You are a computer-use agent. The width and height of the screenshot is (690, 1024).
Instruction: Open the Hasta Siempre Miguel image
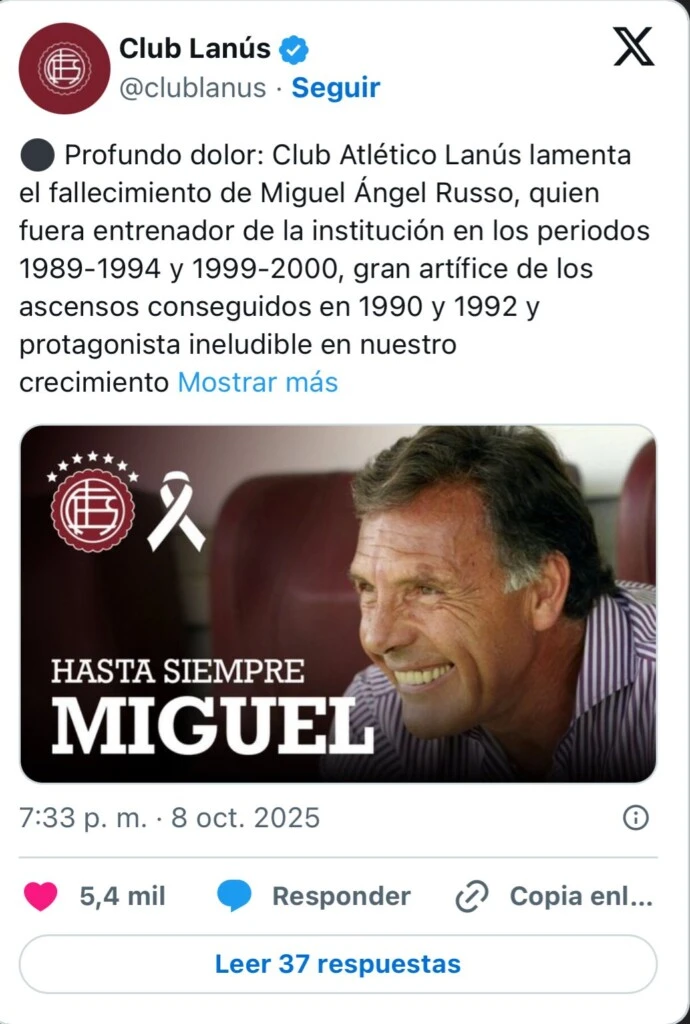(338, 603)
